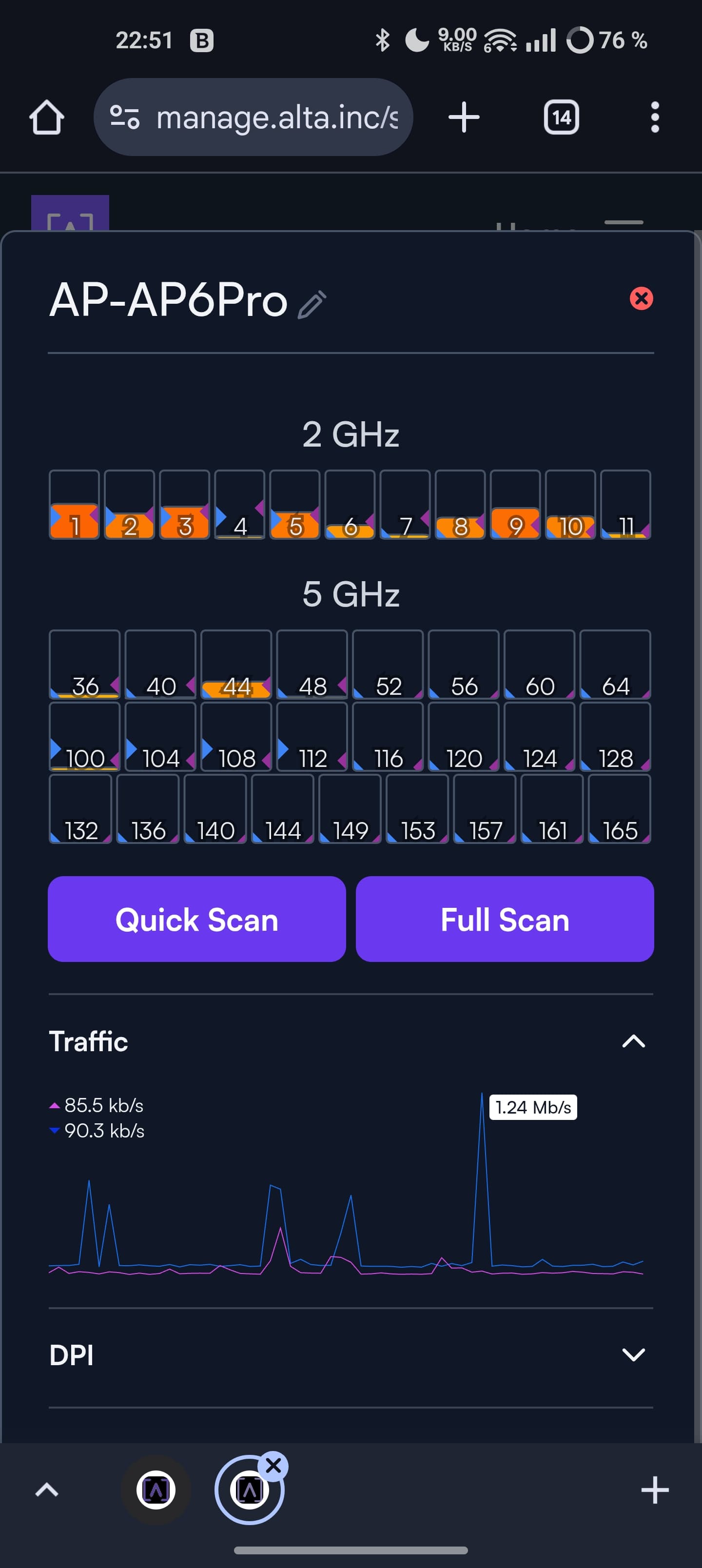
Task: Select 5 GHz channel 100
Action: pos(85,737)
